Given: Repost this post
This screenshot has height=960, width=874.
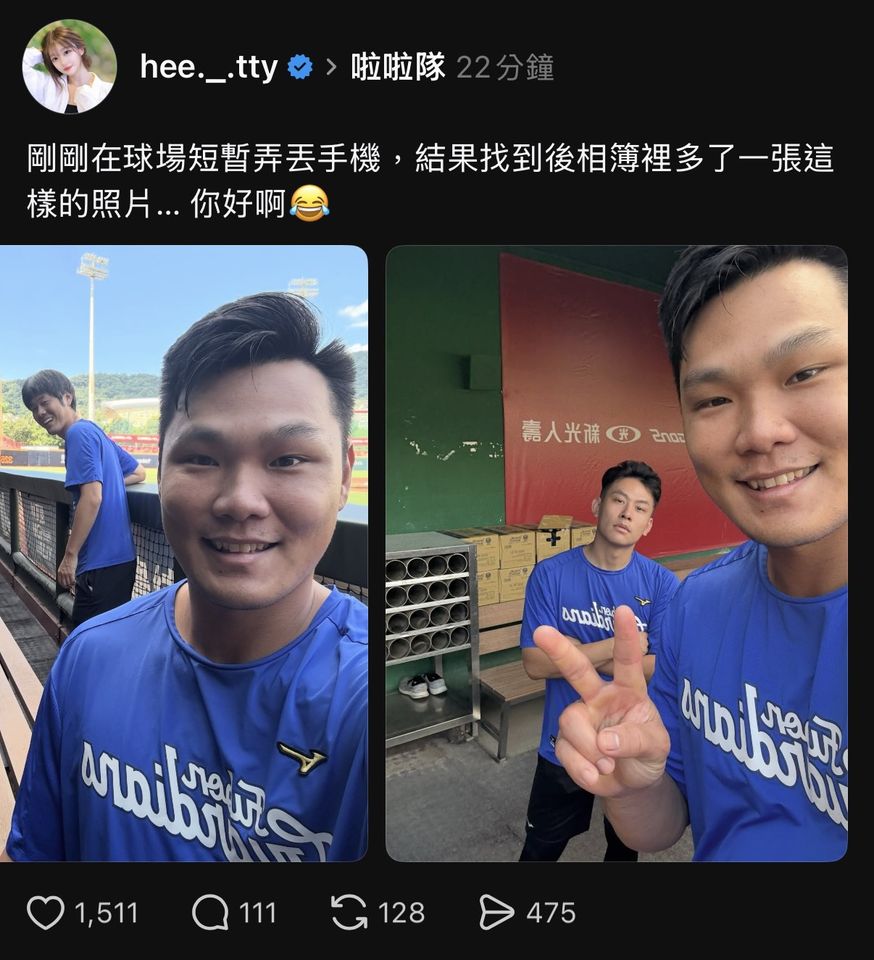Looking at the screenshot, I should tap(349, 912).
